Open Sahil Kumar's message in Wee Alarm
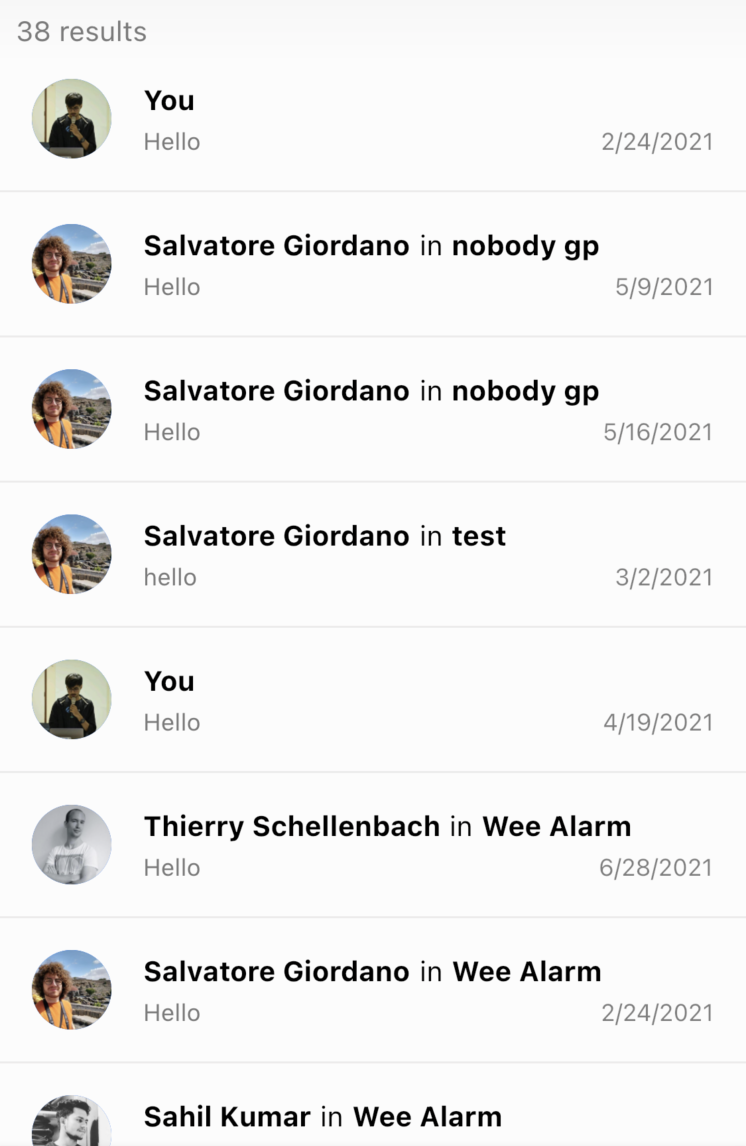Image resolution: width=746 pixels, height=1146 pixels. (372, 1116)
